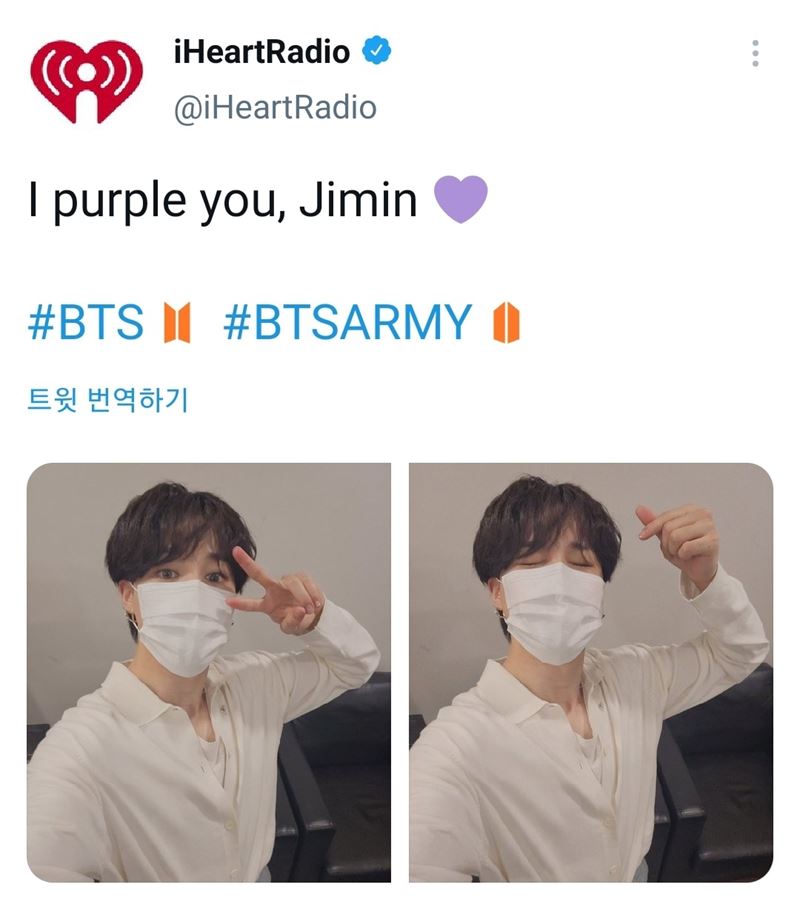View the photo with the finger heart
Viewport: 800px width, 916px height.
[591, 672]
